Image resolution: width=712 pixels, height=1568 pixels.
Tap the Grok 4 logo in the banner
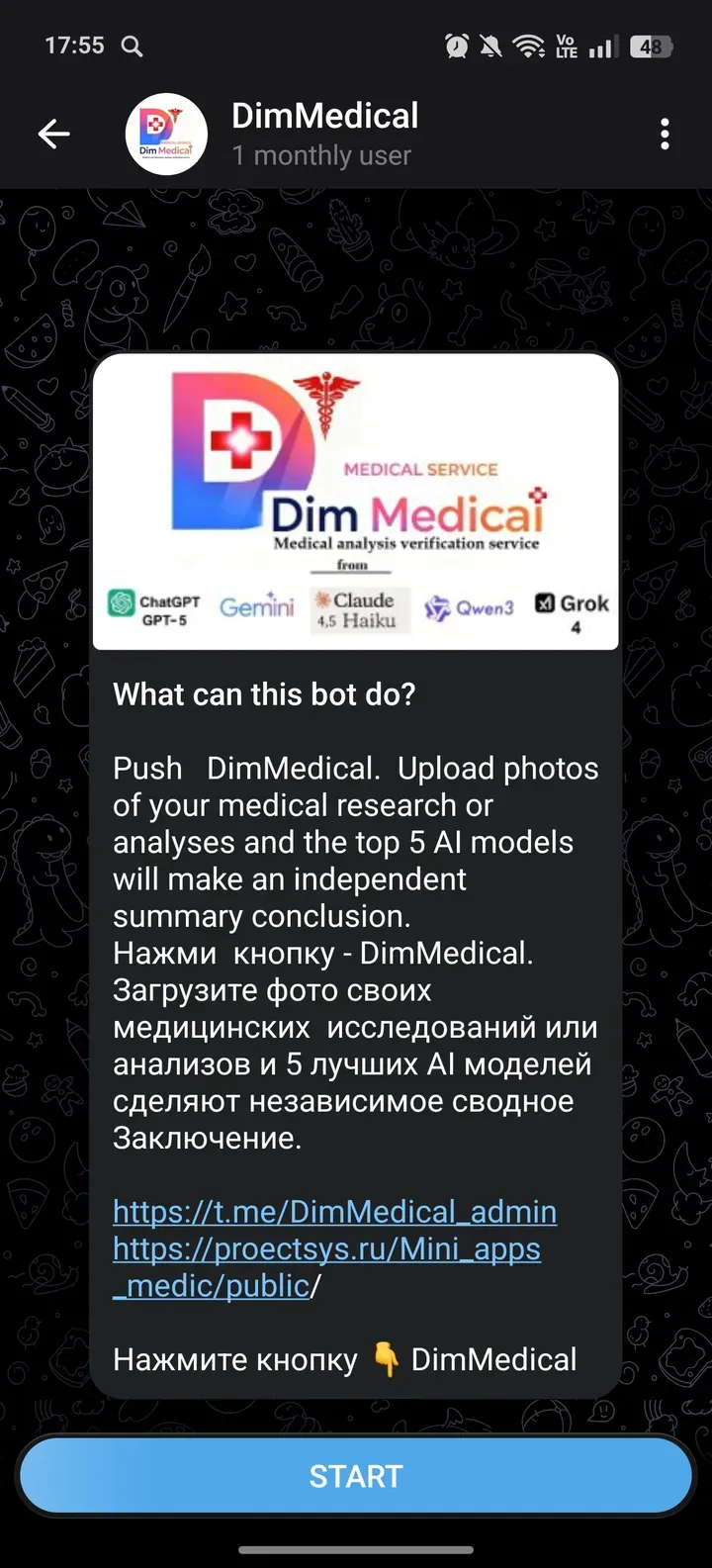coord(572,605)
